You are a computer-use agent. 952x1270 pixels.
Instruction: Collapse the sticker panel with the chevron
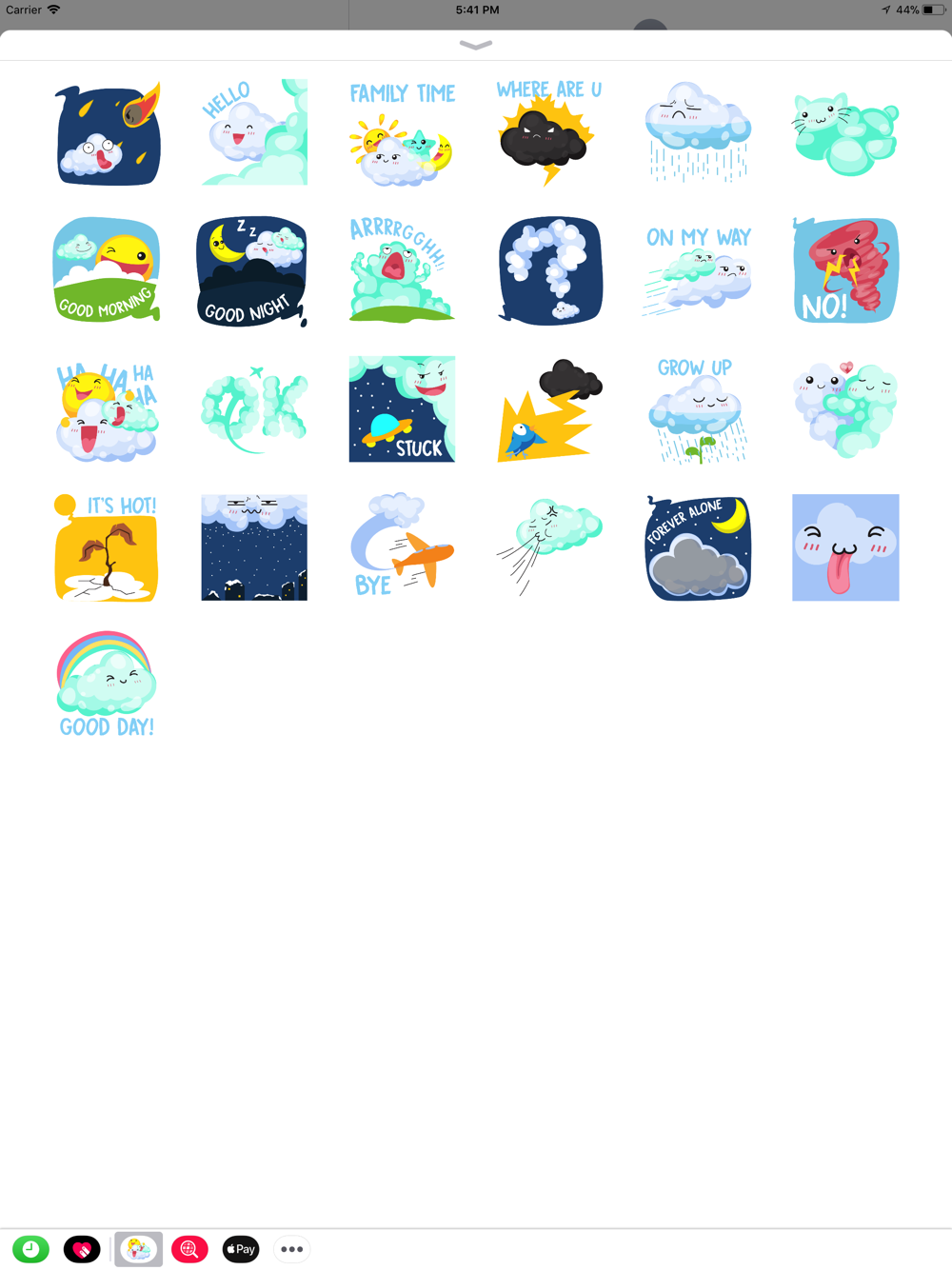476,45
